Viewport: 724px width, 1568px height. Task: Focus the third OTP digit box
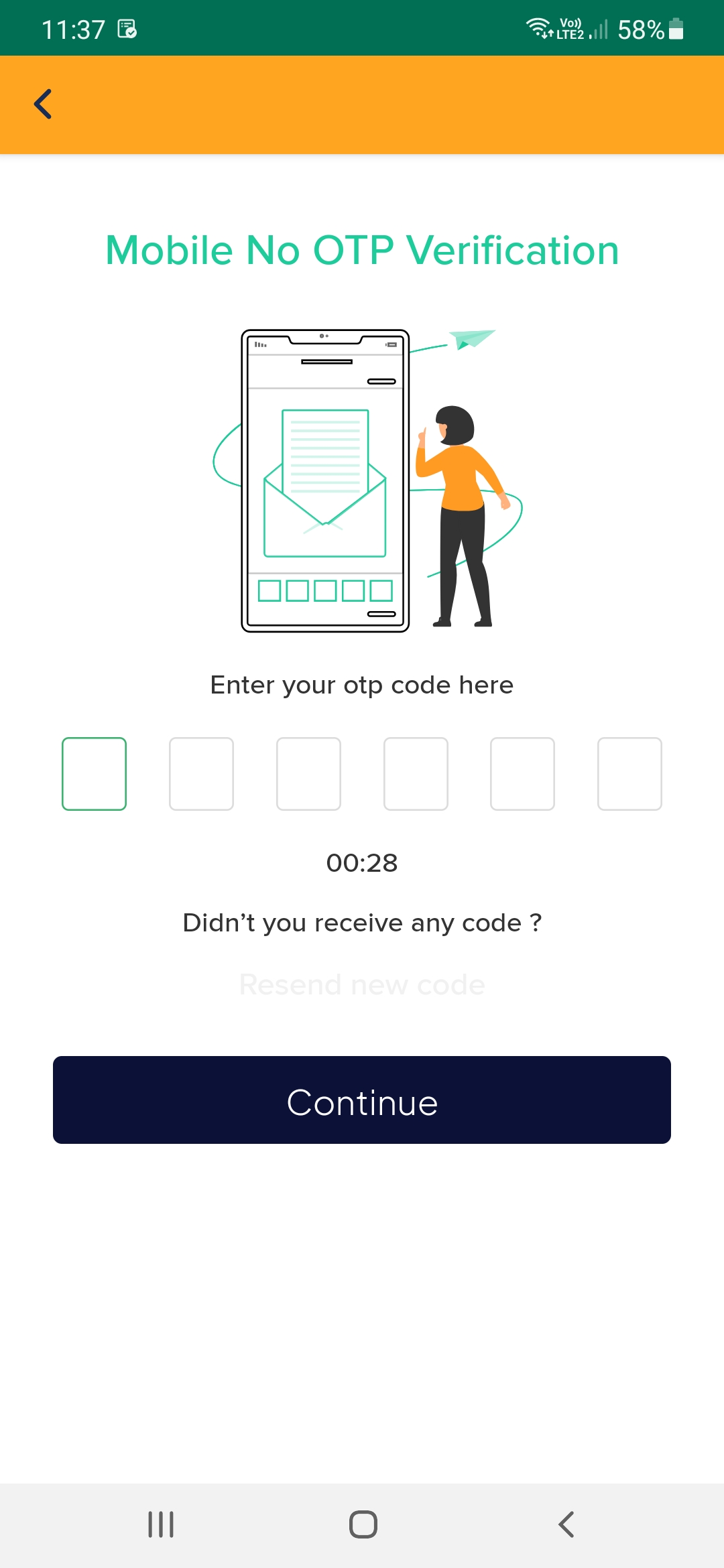tap(308, 774)
